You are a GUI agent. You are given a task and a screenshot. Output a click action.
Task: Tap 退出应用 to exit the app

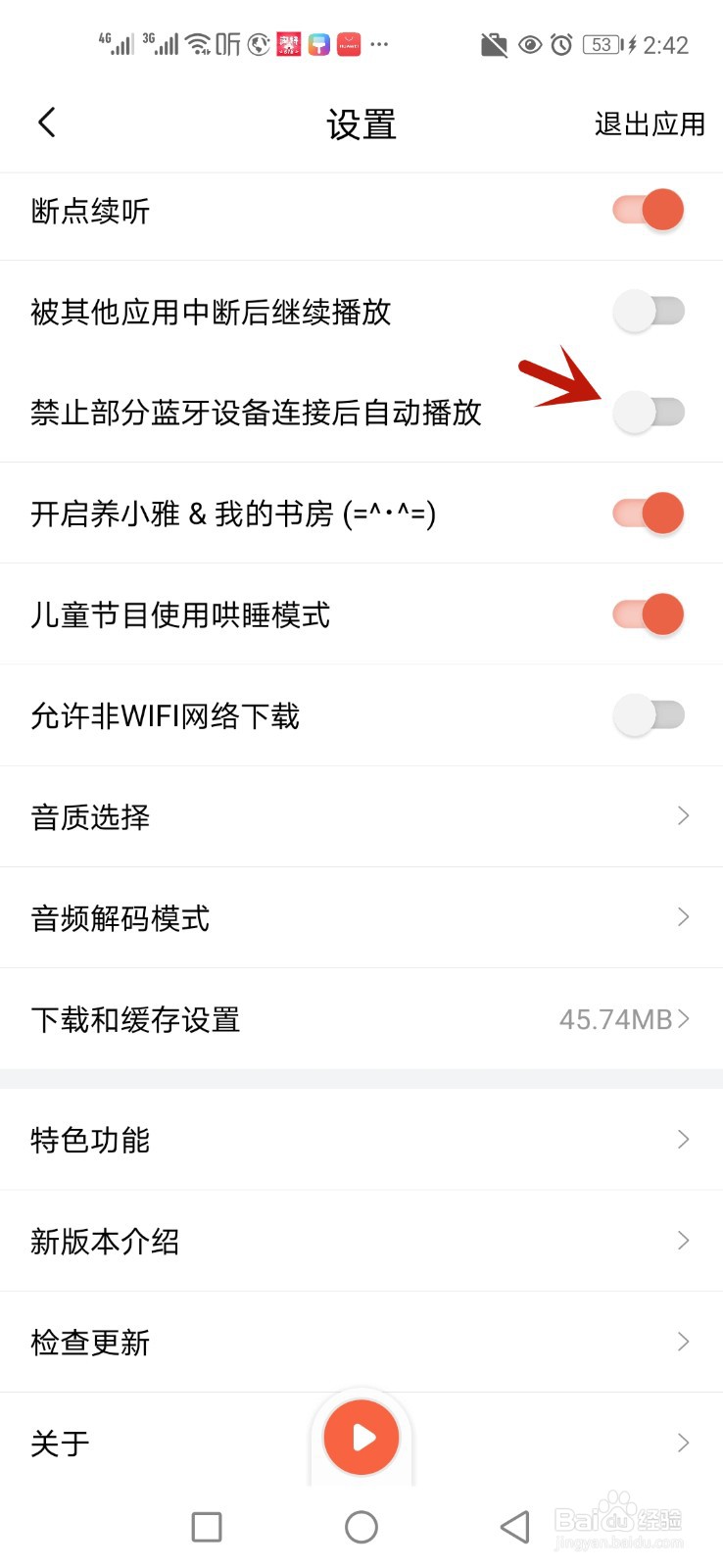(x=649, y=124)
